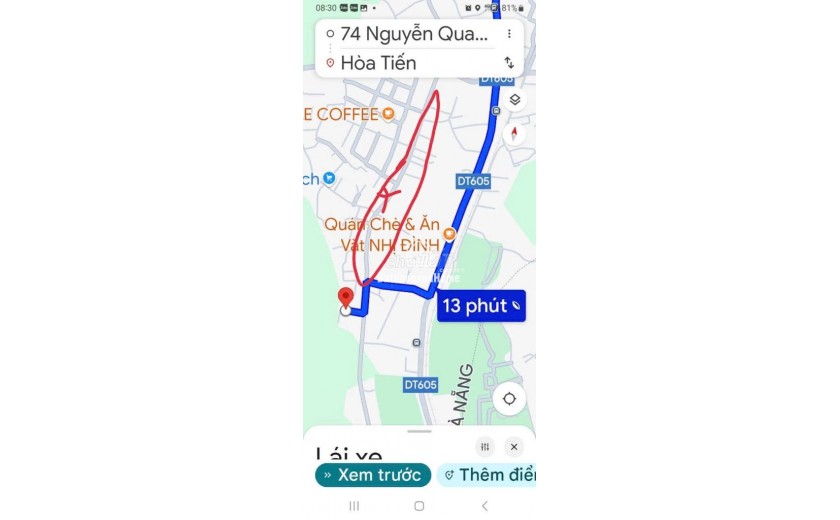Close the directions panel
This screenshot has width=840, height=520.
click(x=513, y=447)
